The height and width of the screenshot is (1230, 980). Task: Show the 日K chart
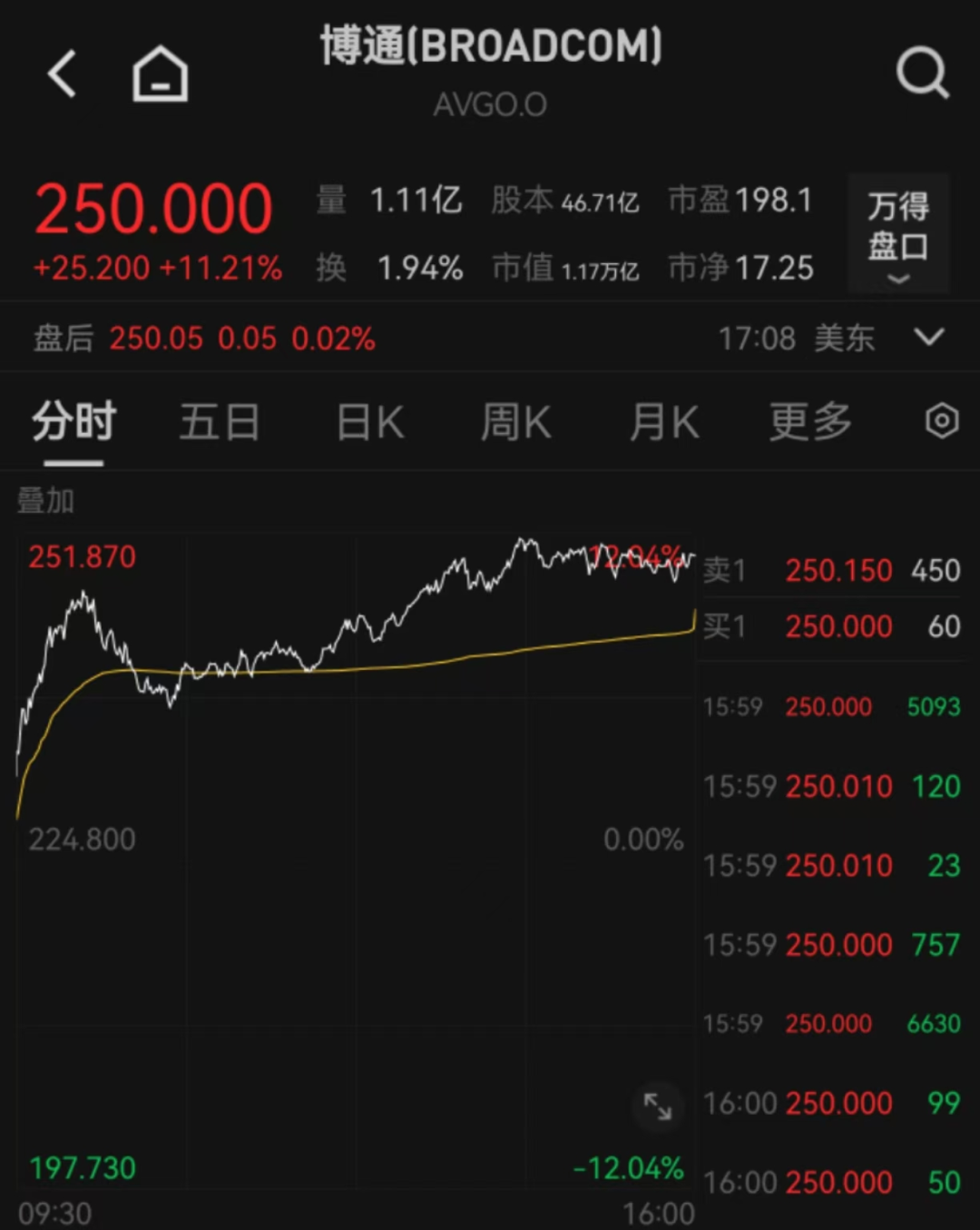pos(369,422)
